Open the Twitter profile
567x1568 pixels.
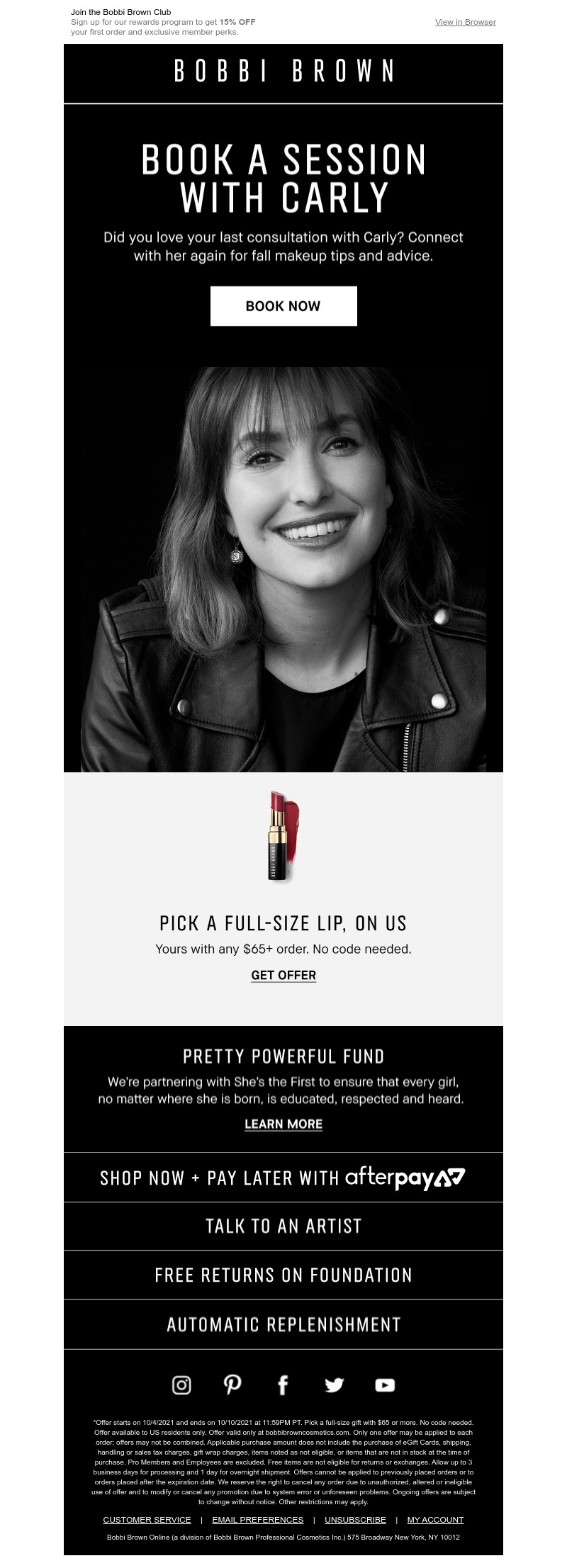tap(334, 1384)
